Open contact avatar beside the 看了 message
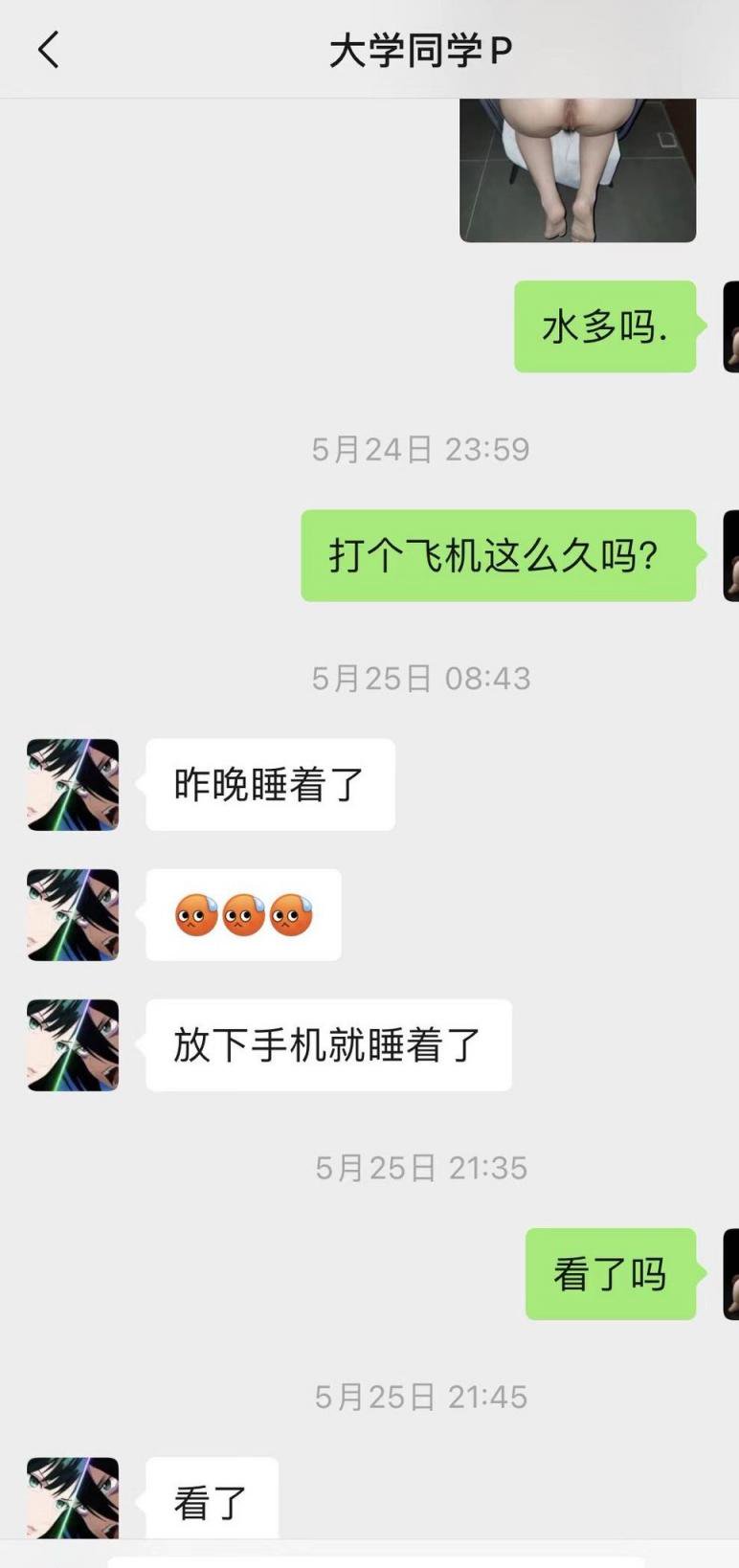 [x=73, y=1498]
